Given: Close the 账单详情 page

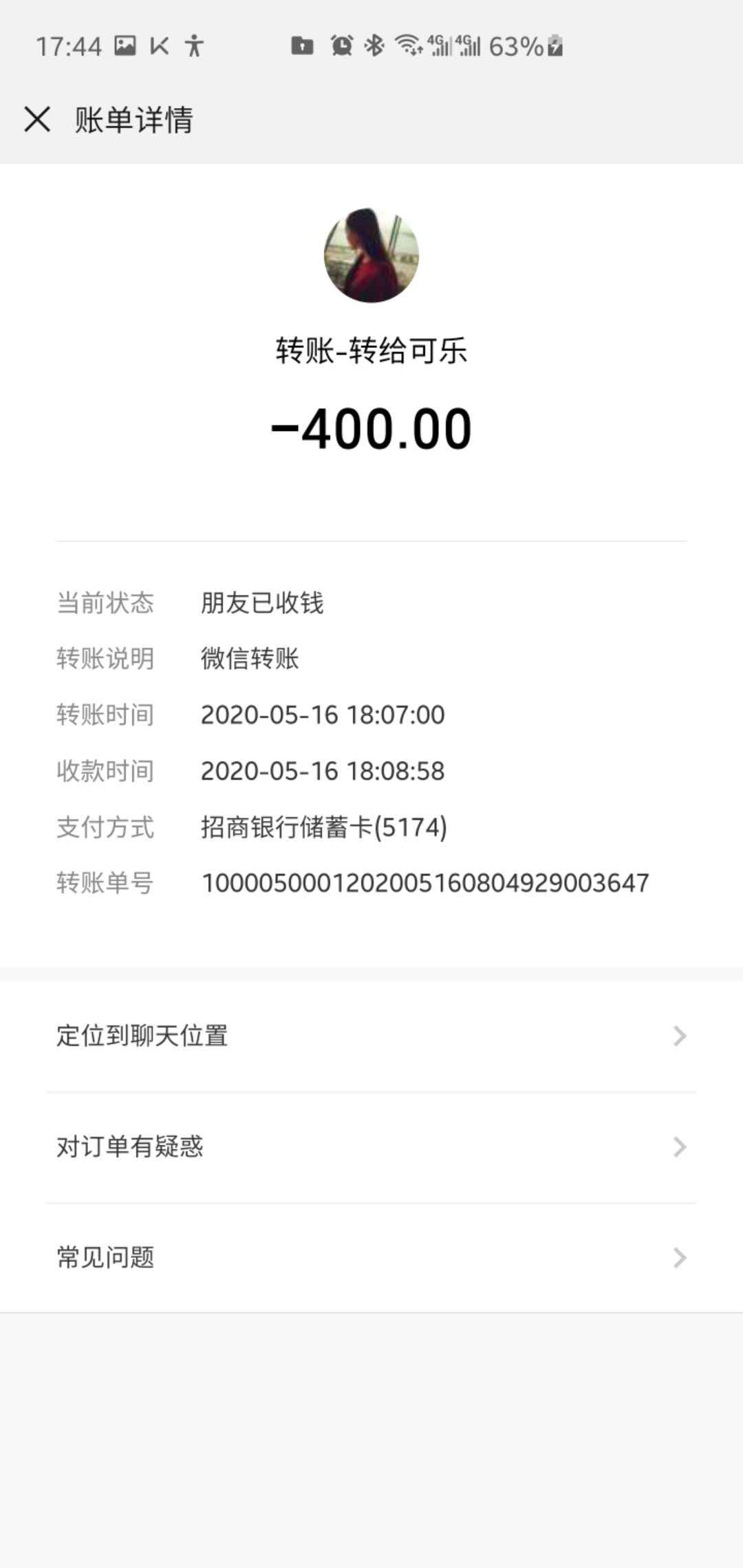Looking at the screenshot, I should pos(37,119).
